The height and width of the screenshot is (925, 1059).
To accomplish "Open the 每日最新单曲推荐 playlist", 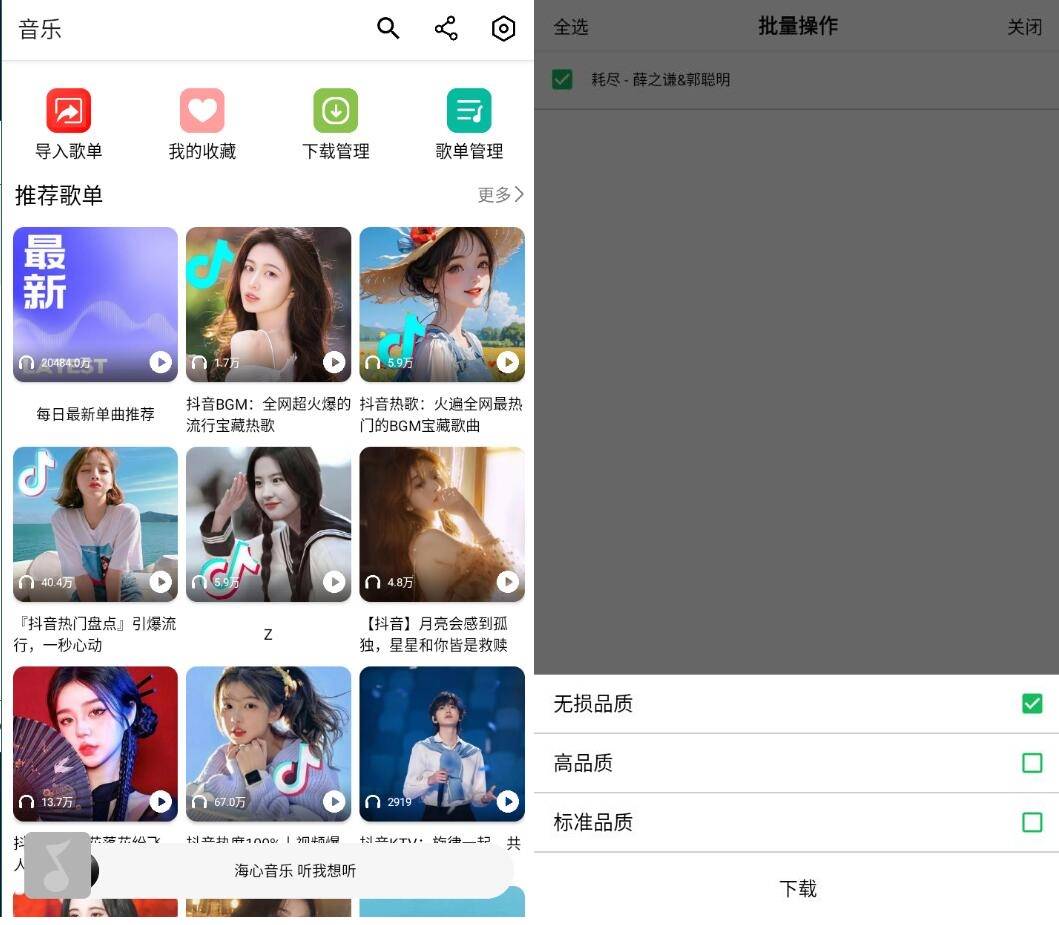I will click(95, 305).
